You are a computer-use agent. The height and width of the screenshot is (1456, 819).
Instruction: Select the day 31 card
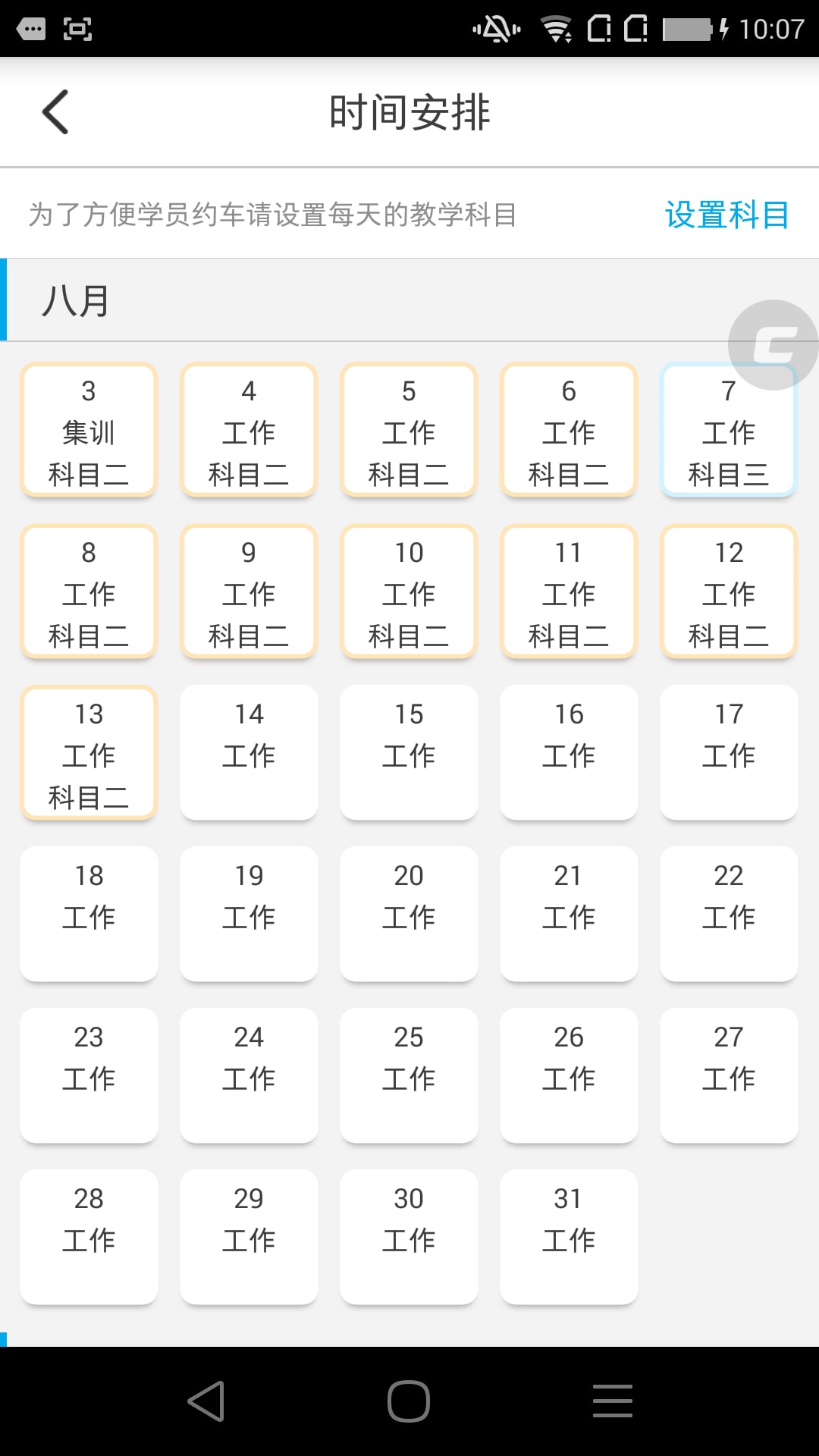coord(569,1238)
